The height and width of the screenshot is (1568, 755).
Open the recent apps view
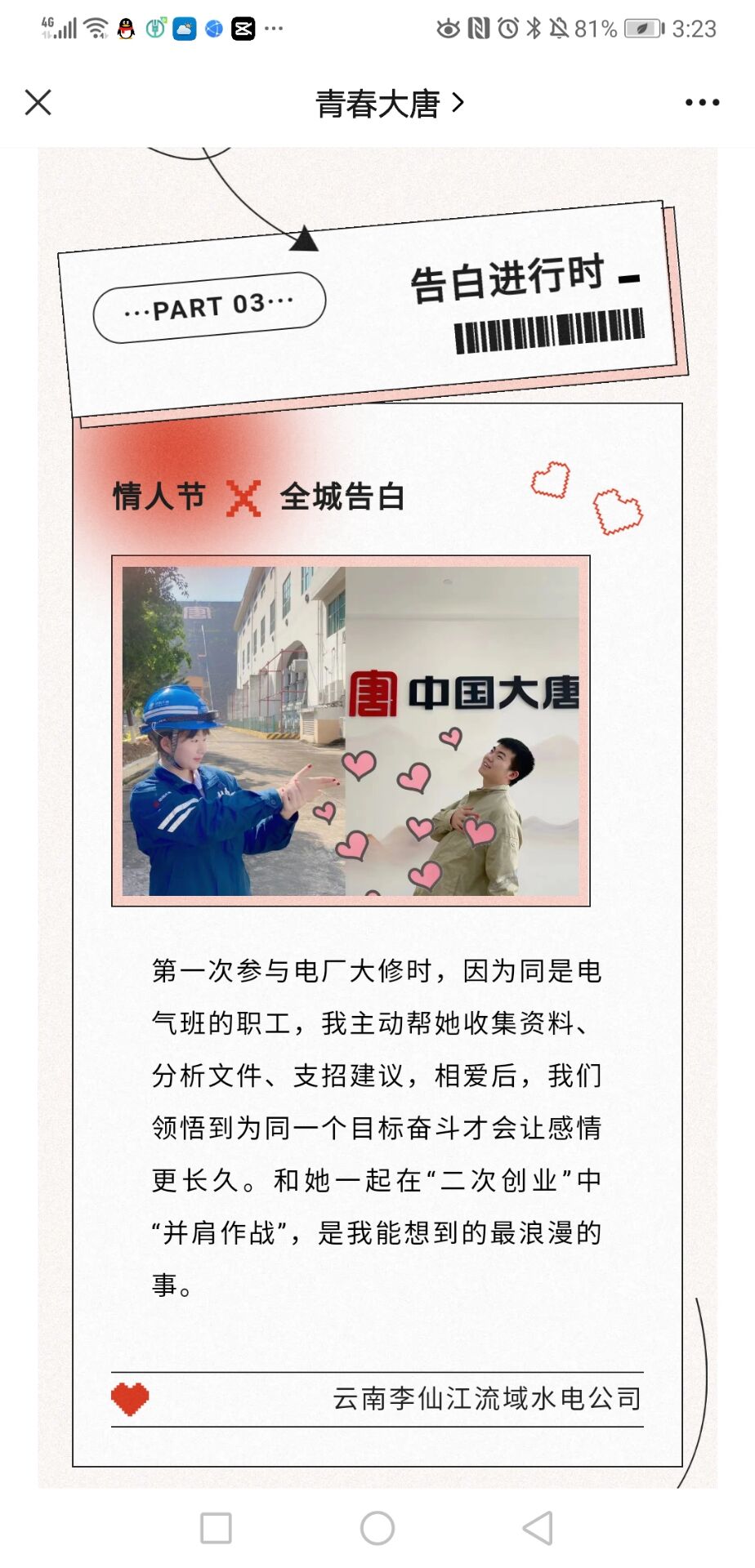tap(216, 1527)
